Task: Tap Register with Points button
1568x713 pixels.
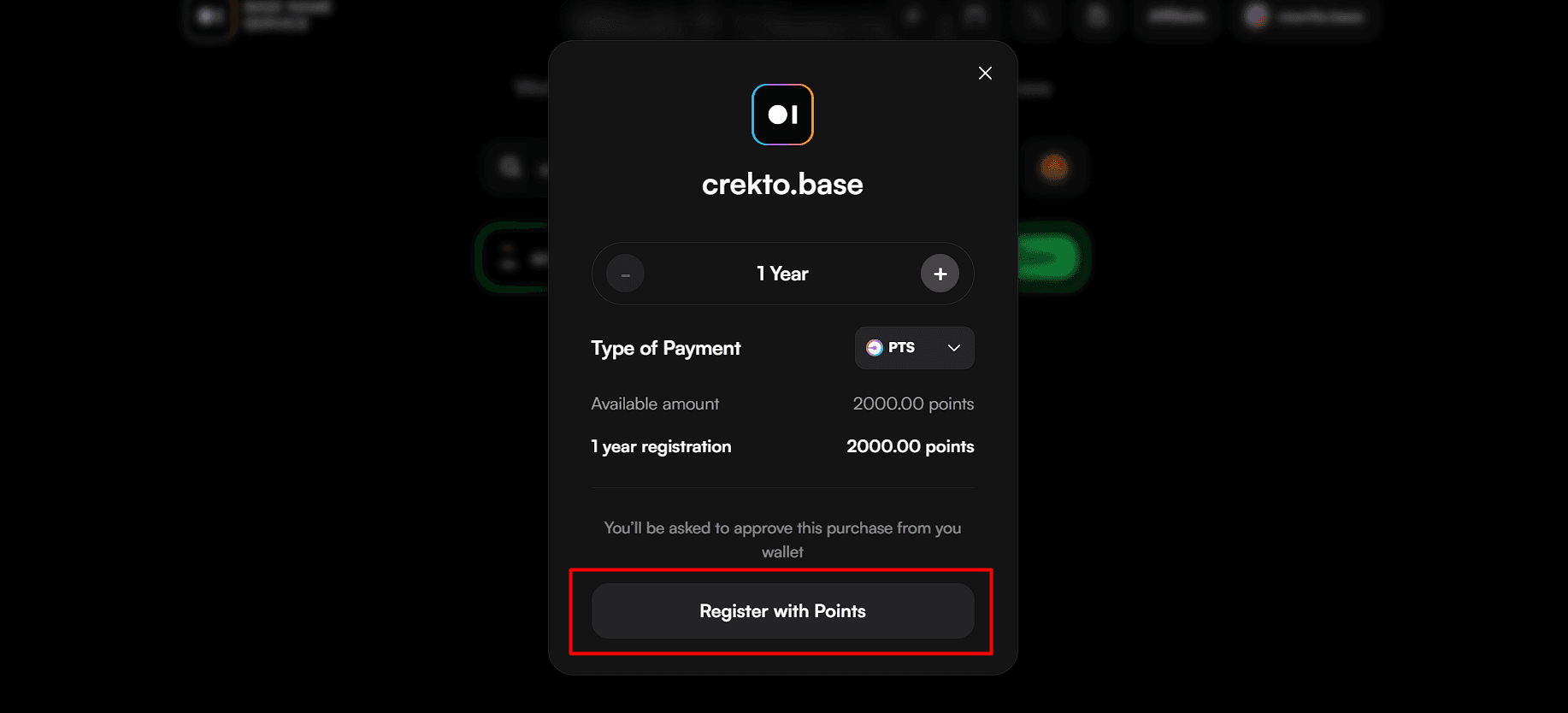Action: (782, 611)
